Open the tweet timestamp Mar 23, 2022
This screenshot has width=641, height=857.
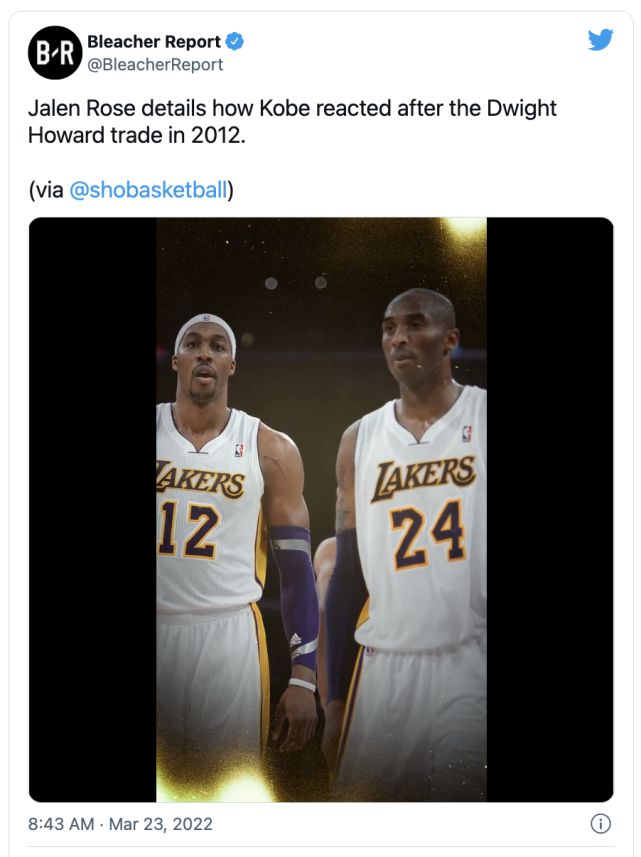point(120,825)
